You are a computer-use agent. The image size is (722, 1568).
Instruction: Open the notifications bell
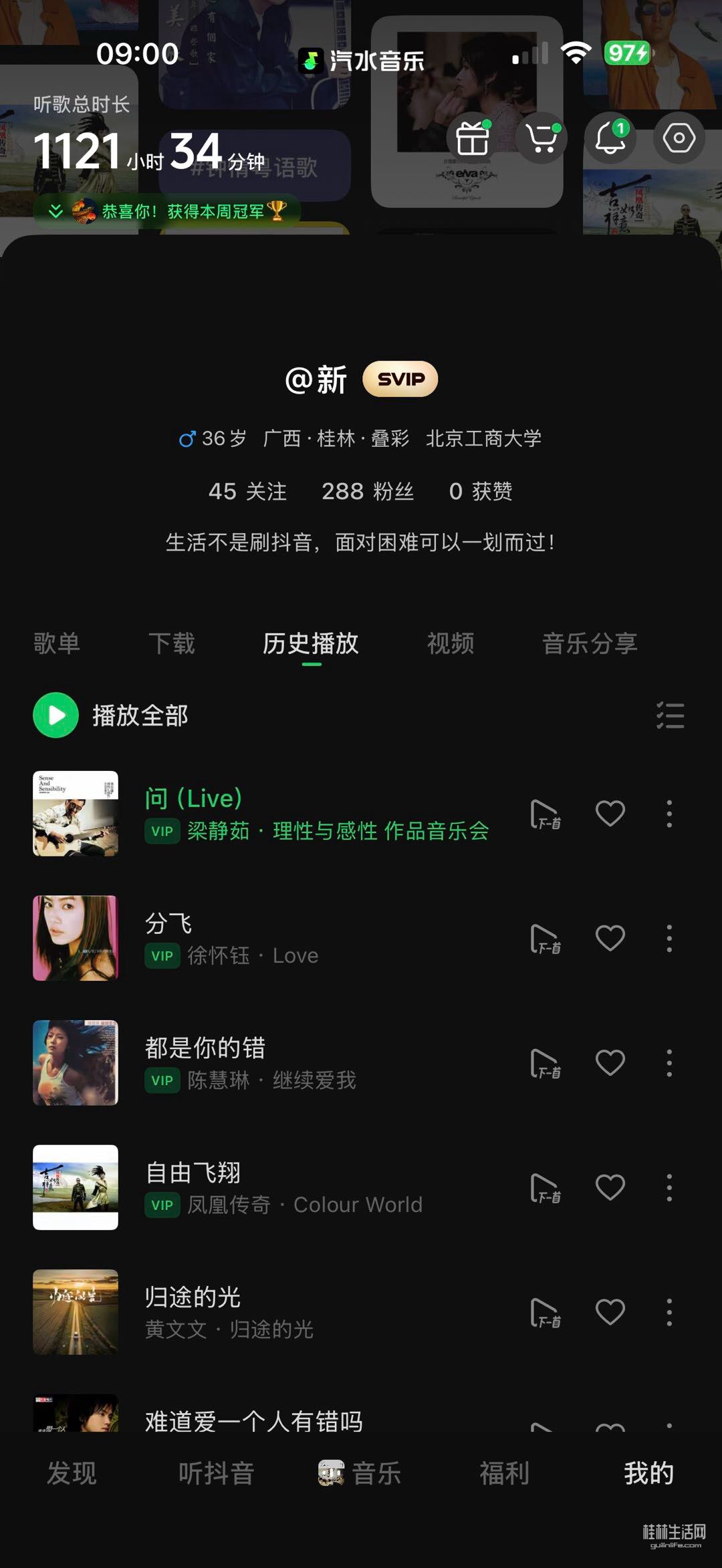click(x=610, y=138)
